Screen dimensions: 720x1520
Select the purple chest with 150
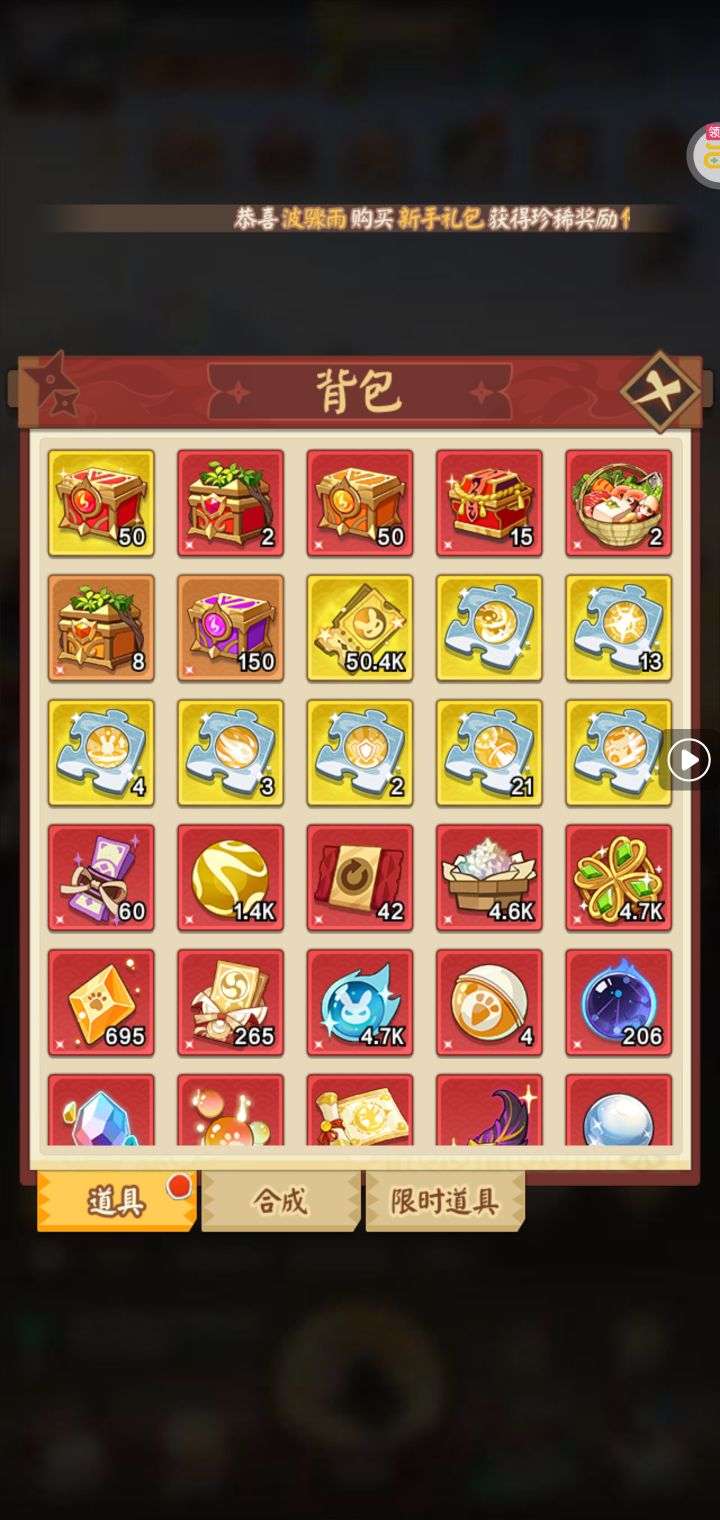click(x=230, y=628)
